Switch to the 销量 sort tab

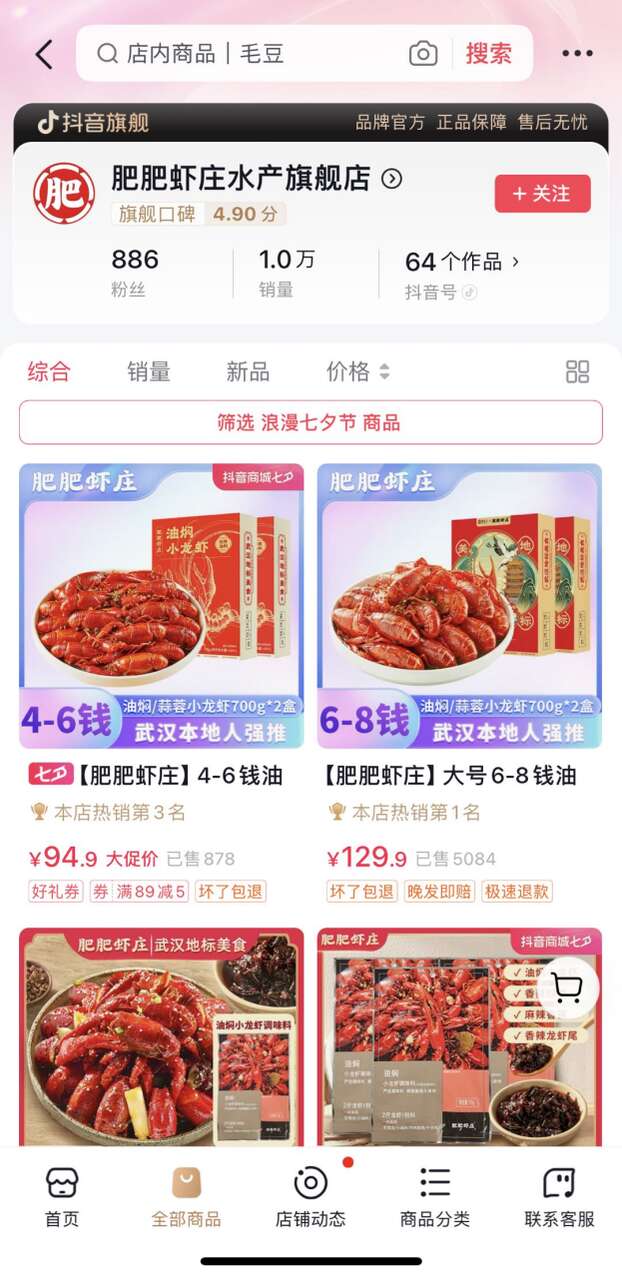click(x=149, y=372)
